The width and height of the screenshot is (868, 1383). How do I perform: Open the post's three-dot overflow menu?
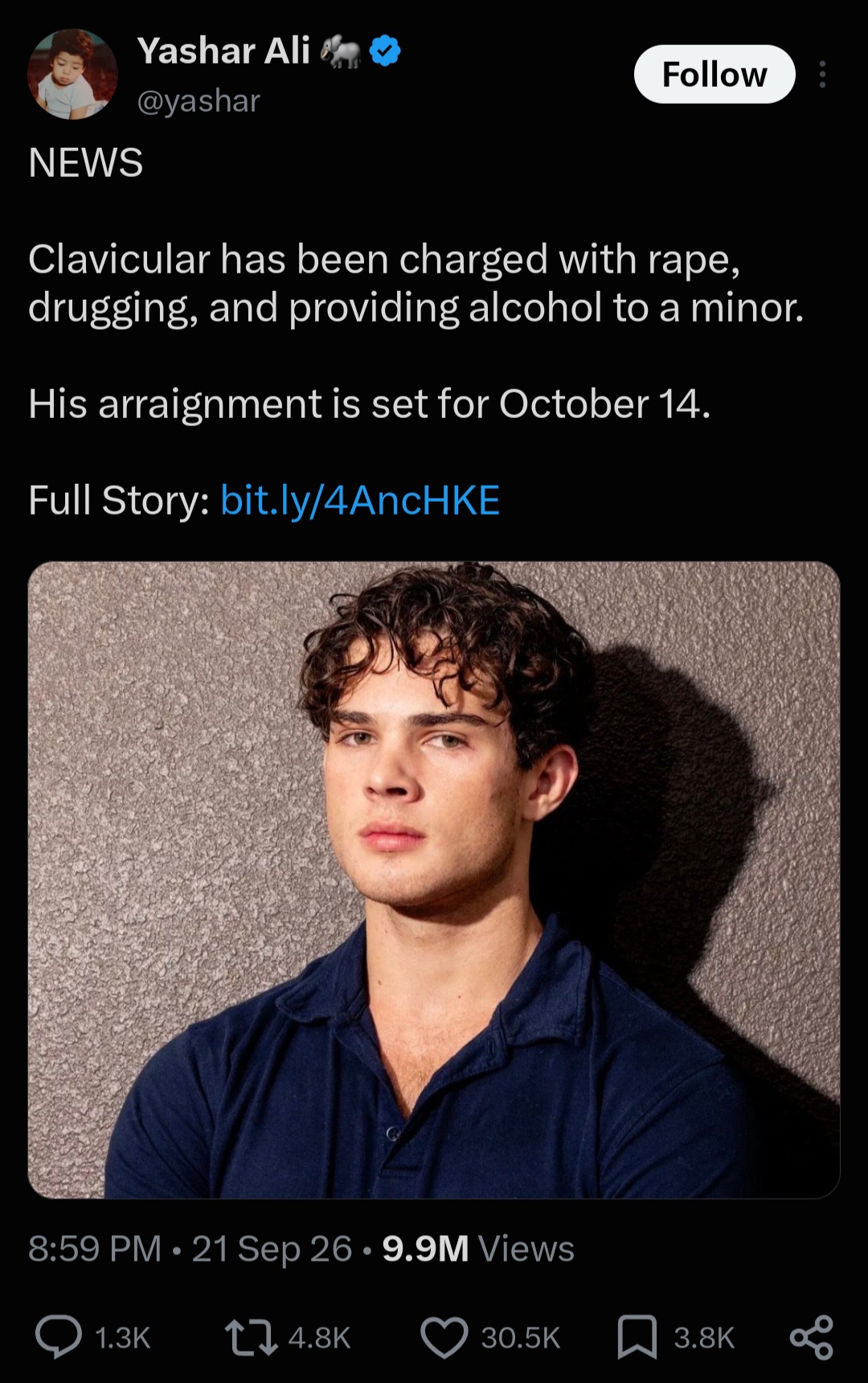click(822, 74)
